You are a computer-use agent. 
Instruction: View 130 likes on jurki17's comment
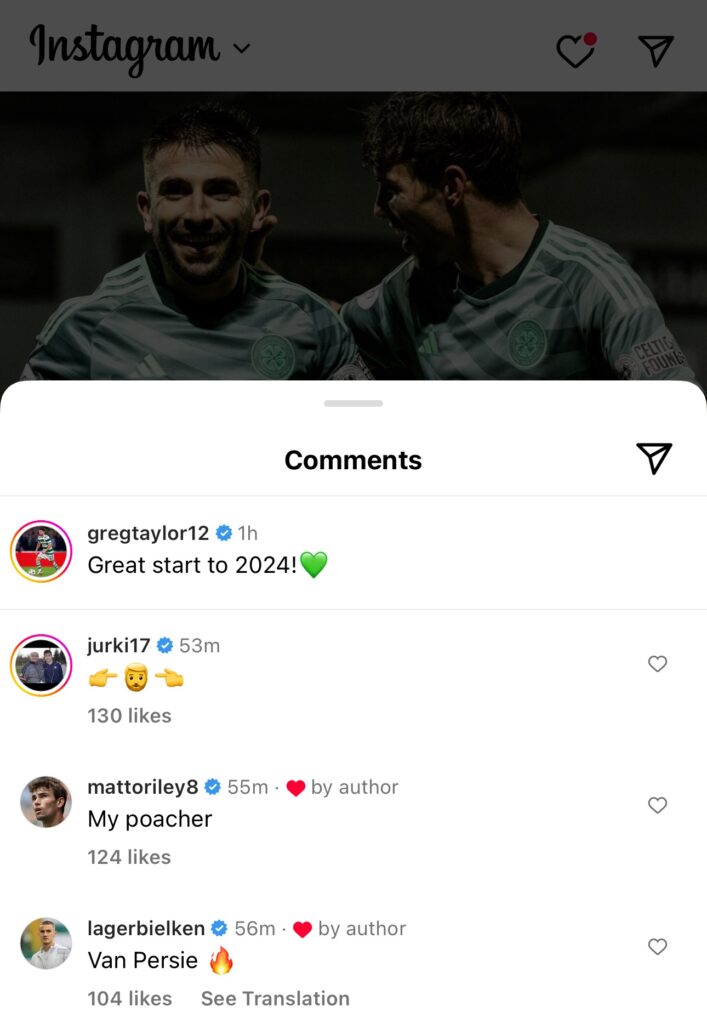[129, 715]
